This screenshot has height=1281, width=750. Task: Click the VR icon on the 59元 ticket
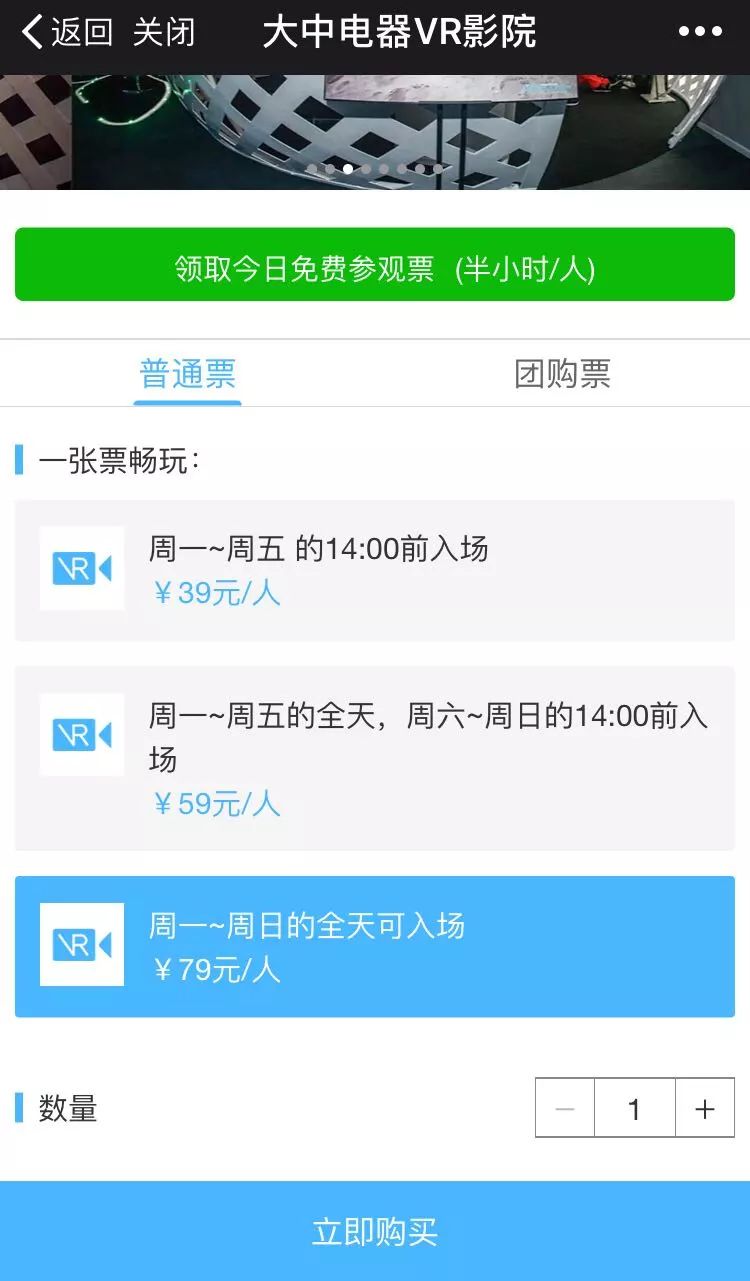point(81,735)
